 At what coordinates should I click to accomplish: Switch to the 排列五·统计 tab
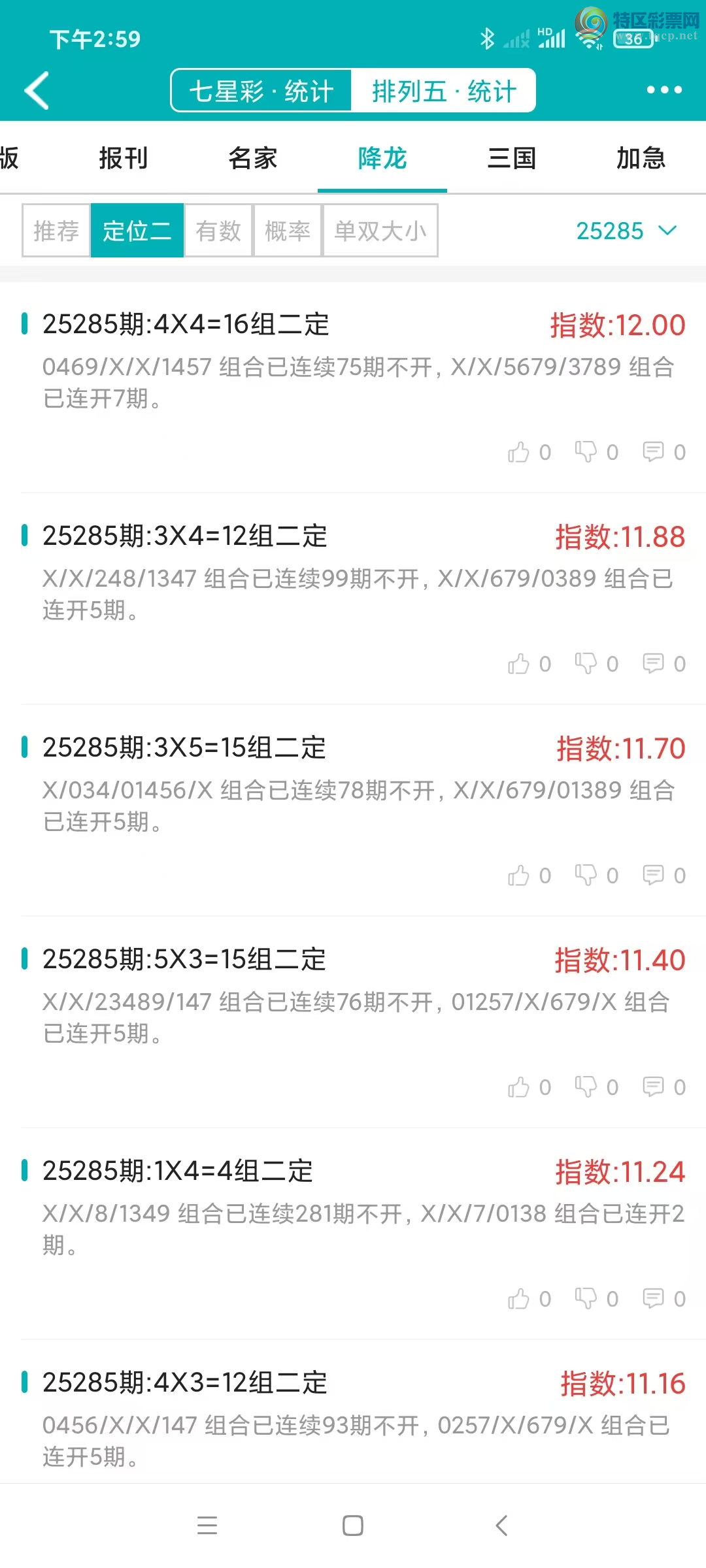point(445,90)
